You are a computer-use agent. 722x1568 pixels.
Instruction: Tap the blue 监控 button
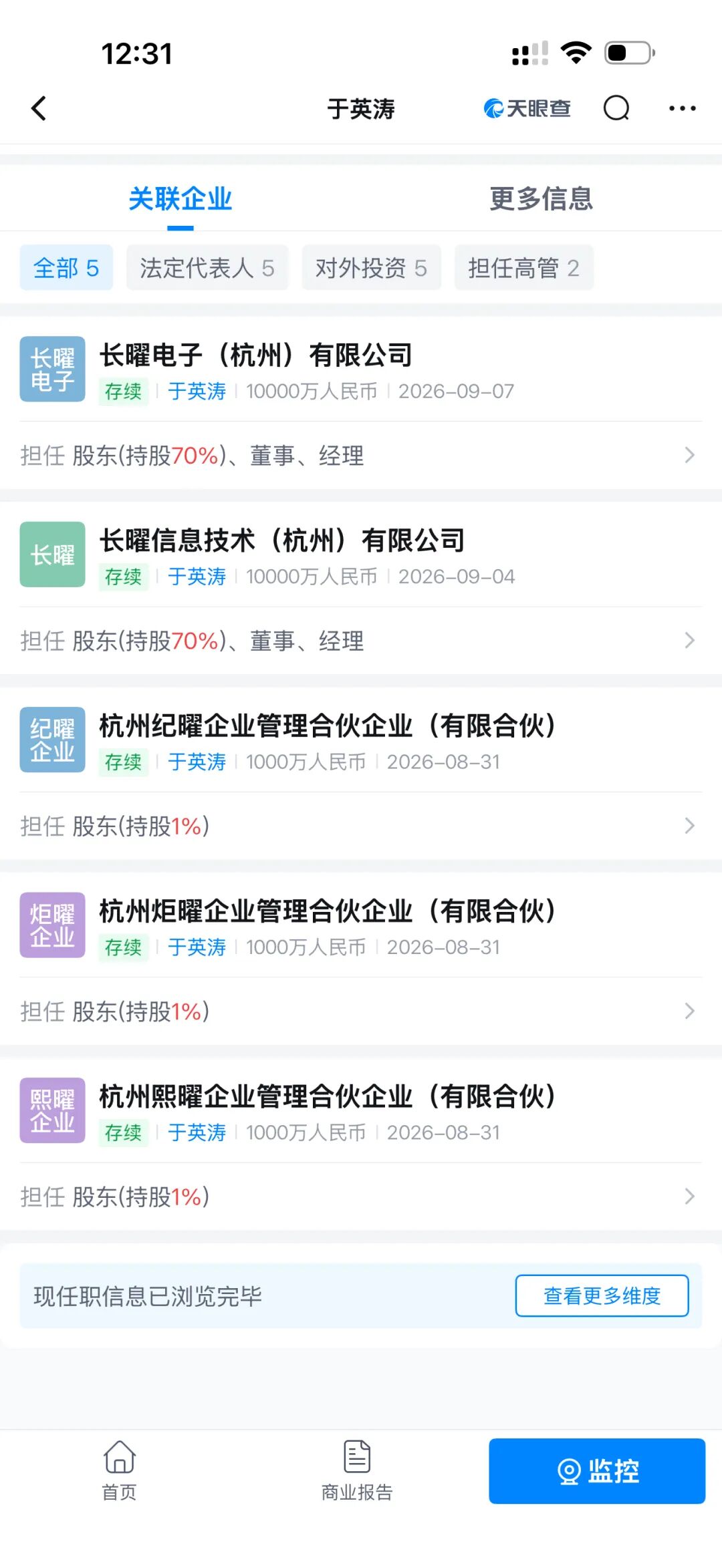coord(597,1470)
